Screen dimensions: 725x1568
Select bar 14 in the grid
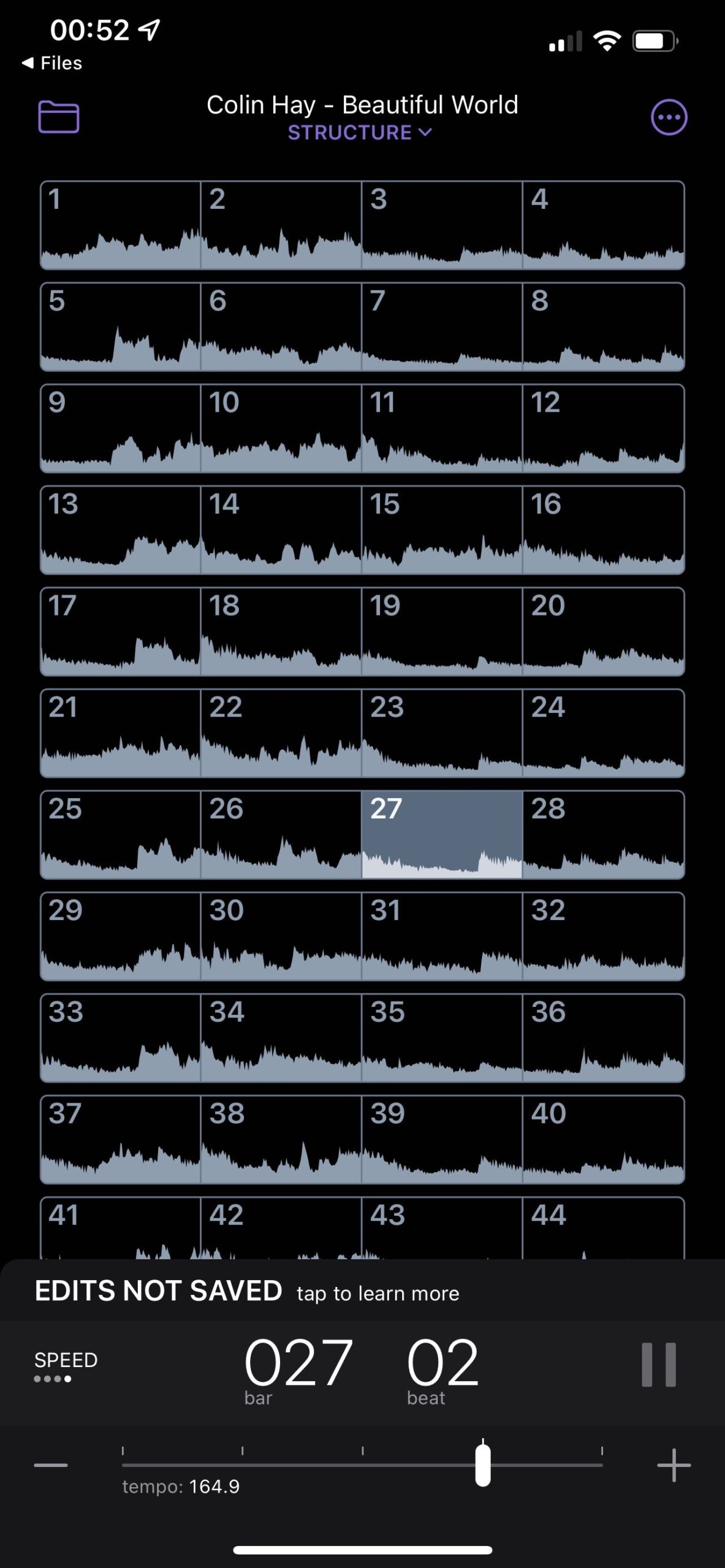tap(281, 530)
